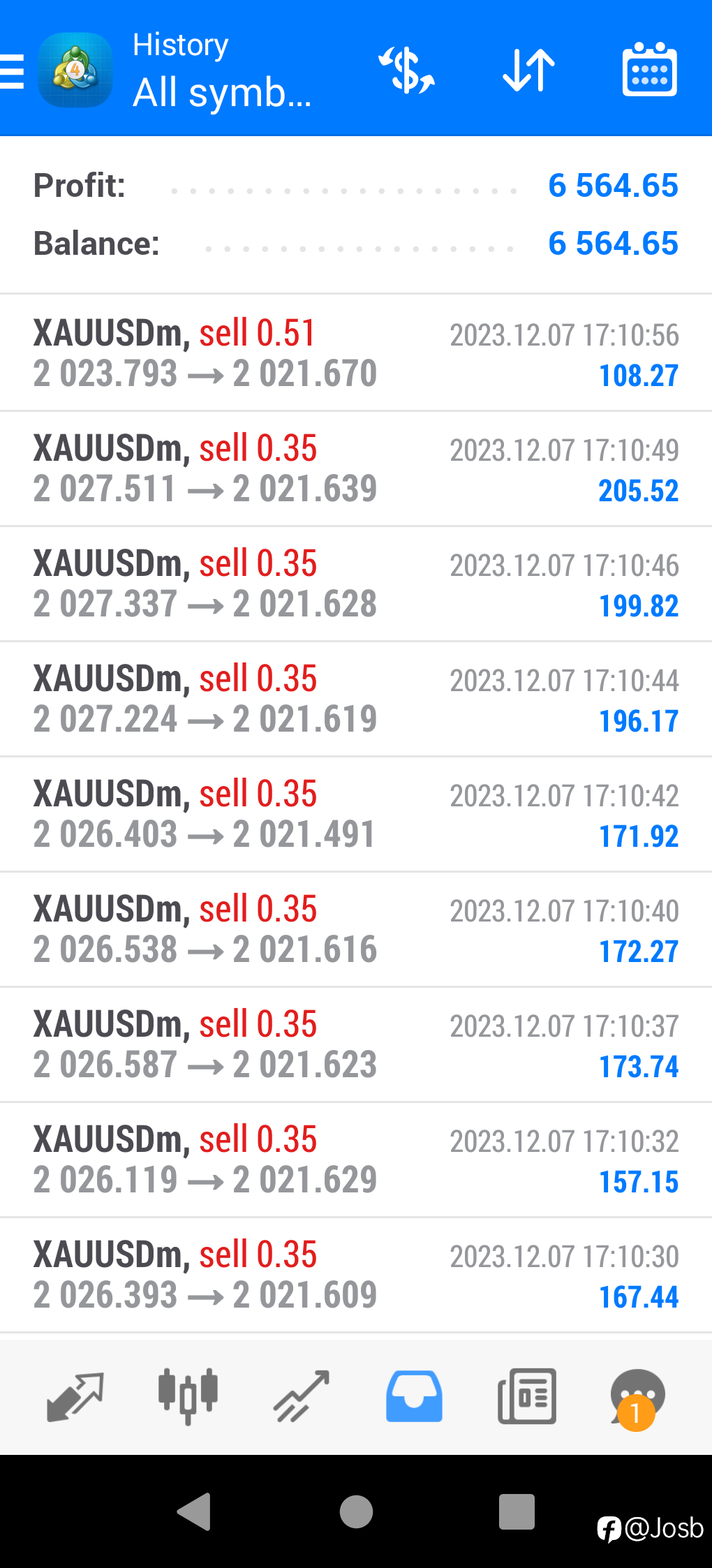The height and width of the screenshot is (1568, 712).
Task: Tap the system back button
Action: [194, 1511]
